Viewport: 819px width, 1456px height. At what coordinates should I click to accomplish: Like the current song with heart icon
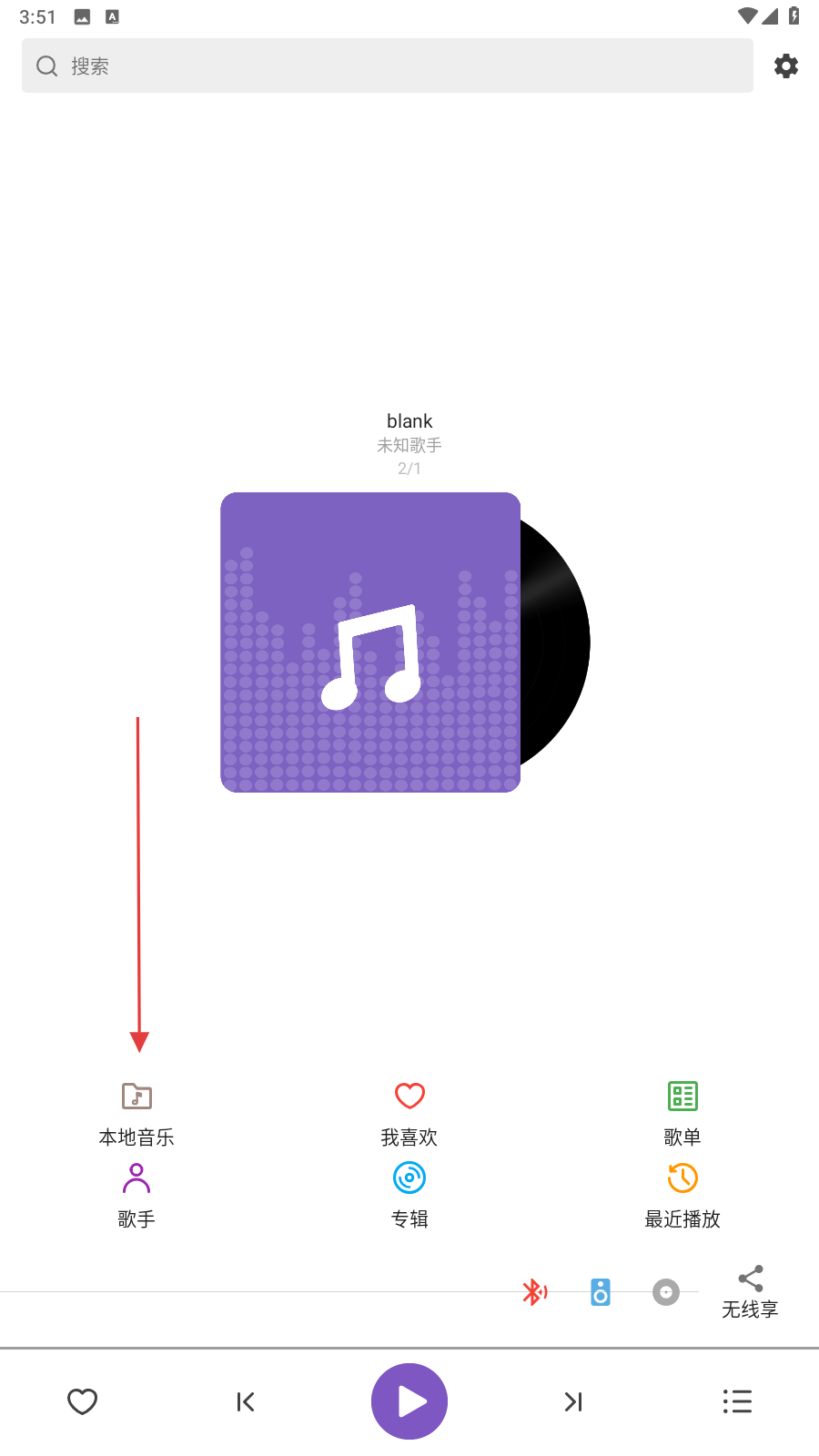point(82,1401)
